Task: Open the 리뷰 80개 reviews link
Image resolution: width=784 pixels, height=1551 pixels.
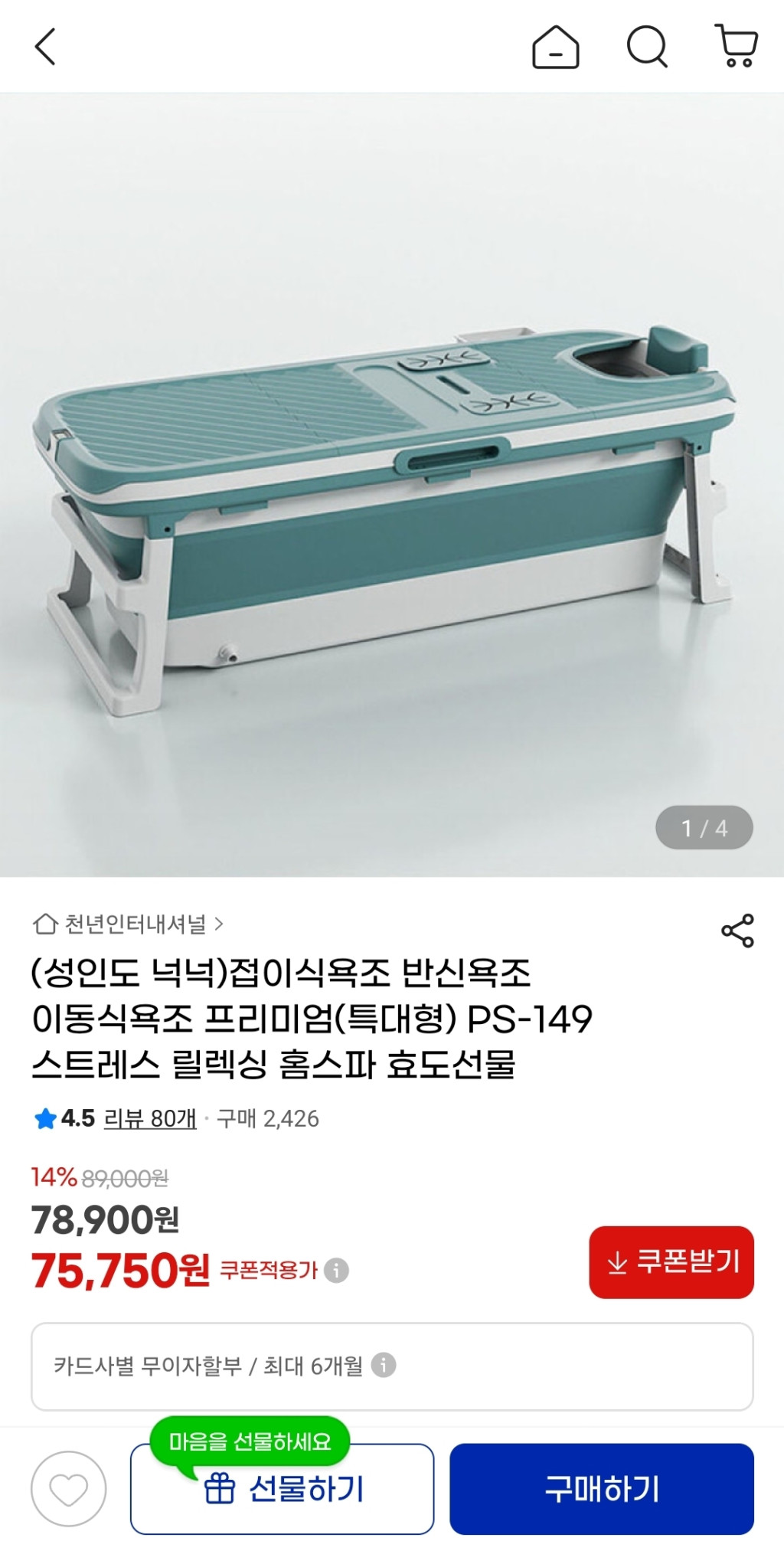Action: pyautogui.click(x=150, y=1119)
